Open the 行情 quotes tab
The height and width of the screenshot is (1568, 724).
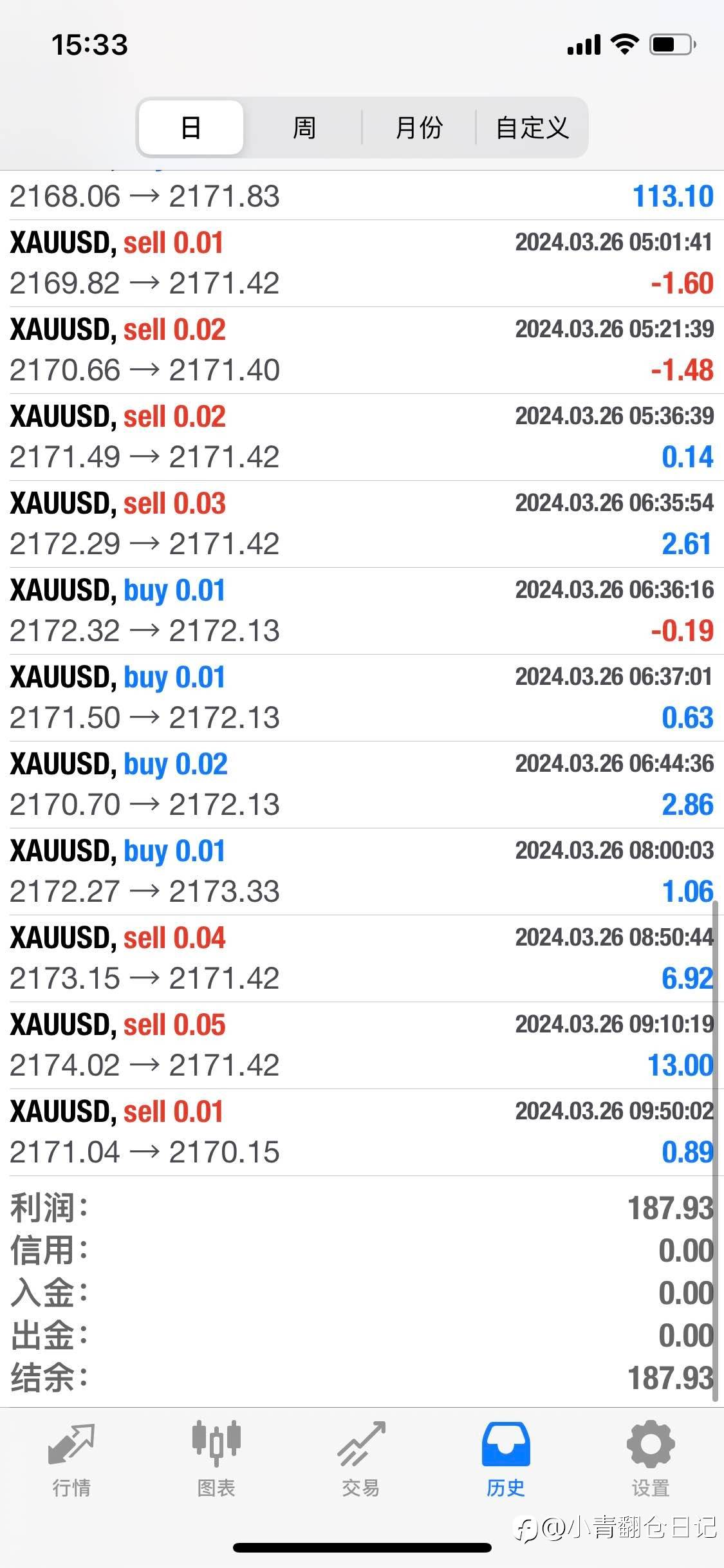pos(71,1459)
